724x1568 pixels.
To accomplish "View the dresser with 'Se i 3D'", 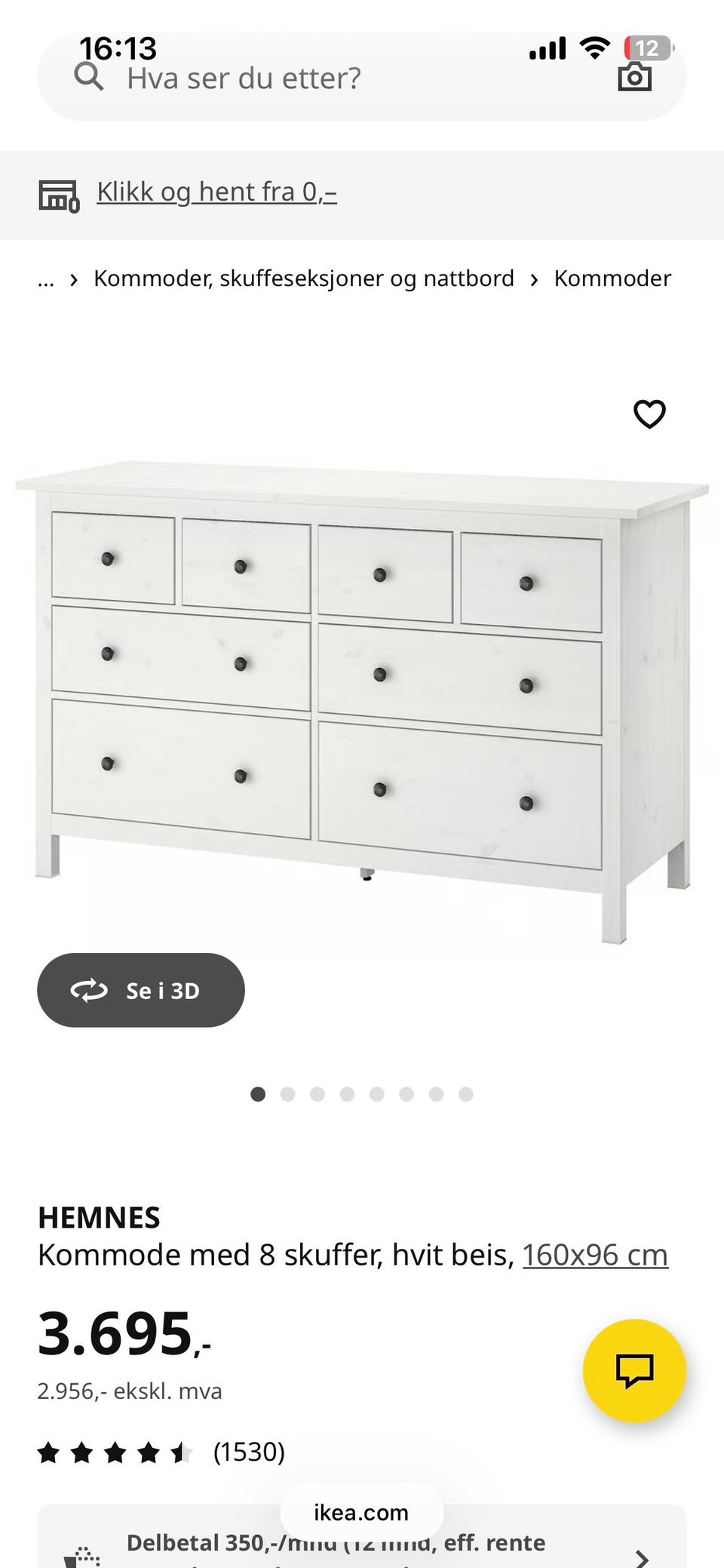I will pos(141,990).
